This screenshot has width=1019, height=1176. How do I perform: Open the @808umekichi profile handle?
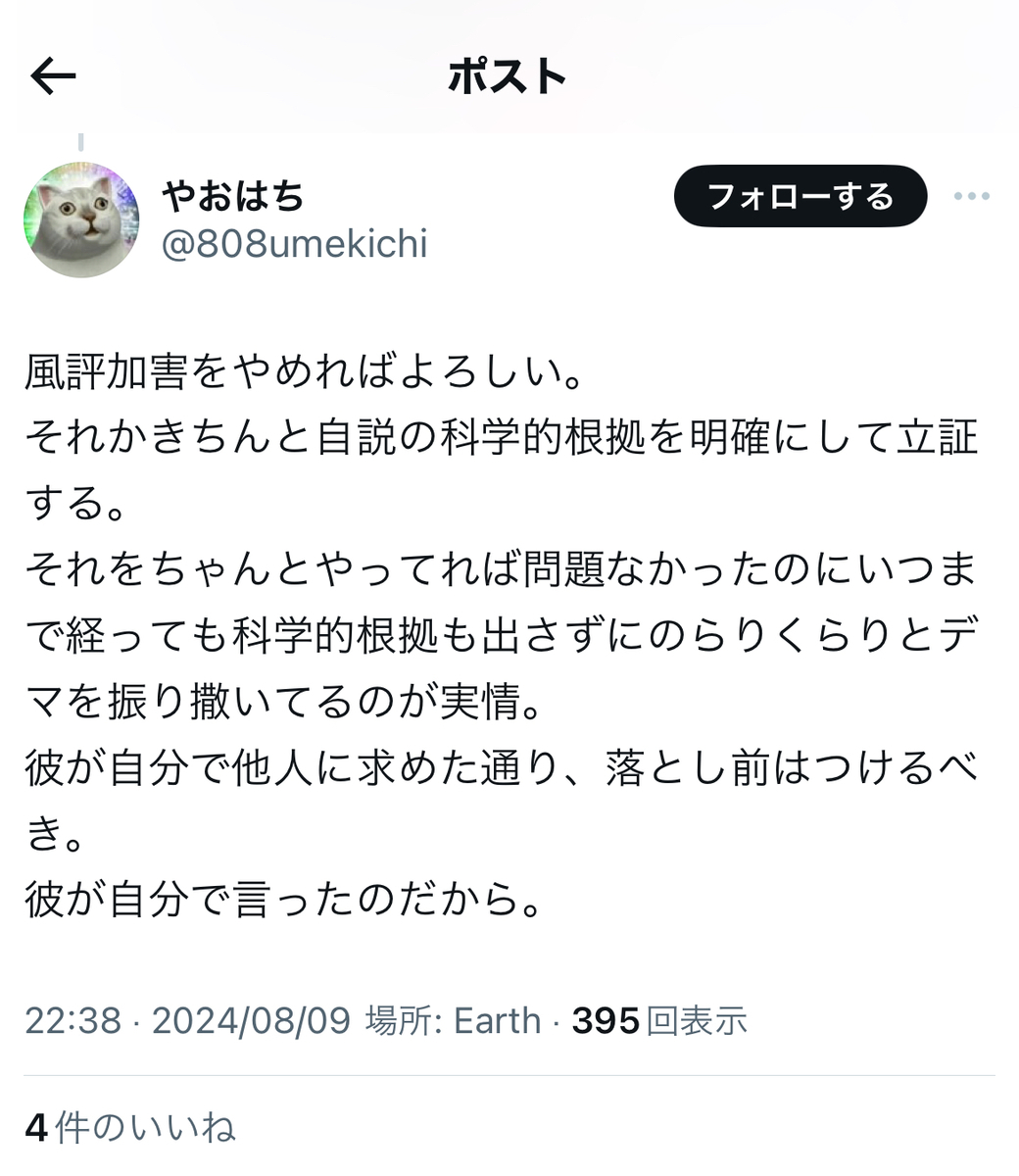point(294,244)
